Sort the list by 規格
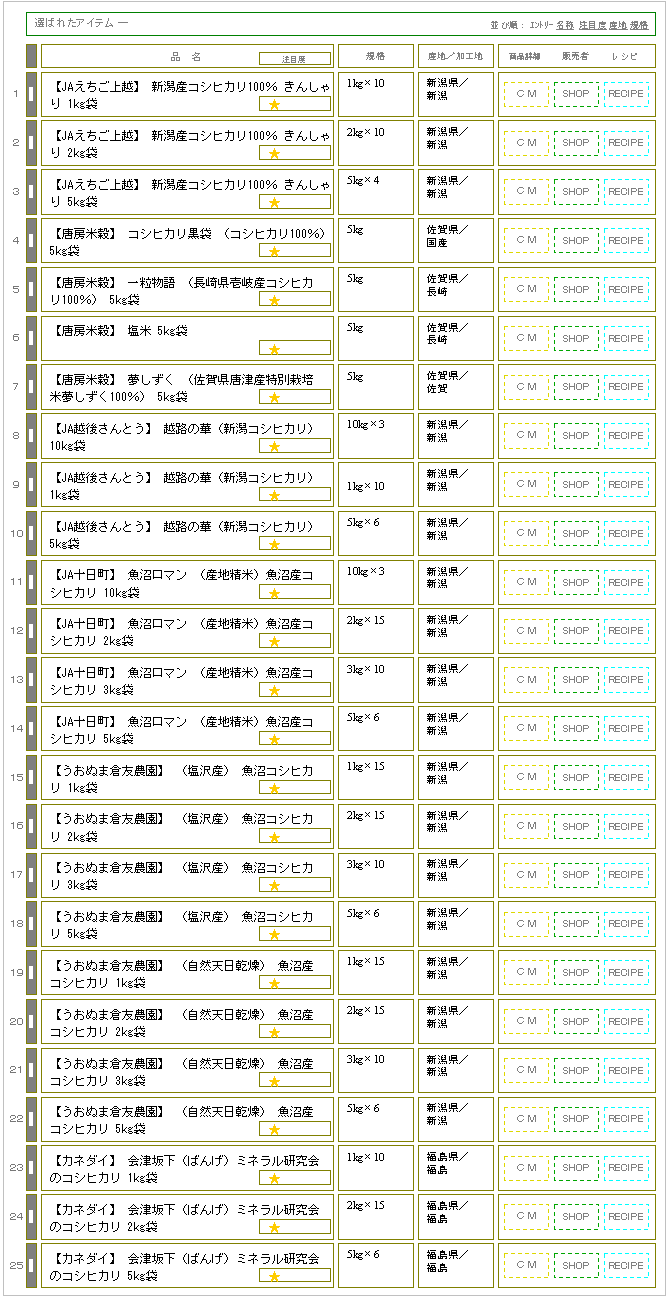The height and width of the screenshot is (1299, 668). tap(640, 24)
